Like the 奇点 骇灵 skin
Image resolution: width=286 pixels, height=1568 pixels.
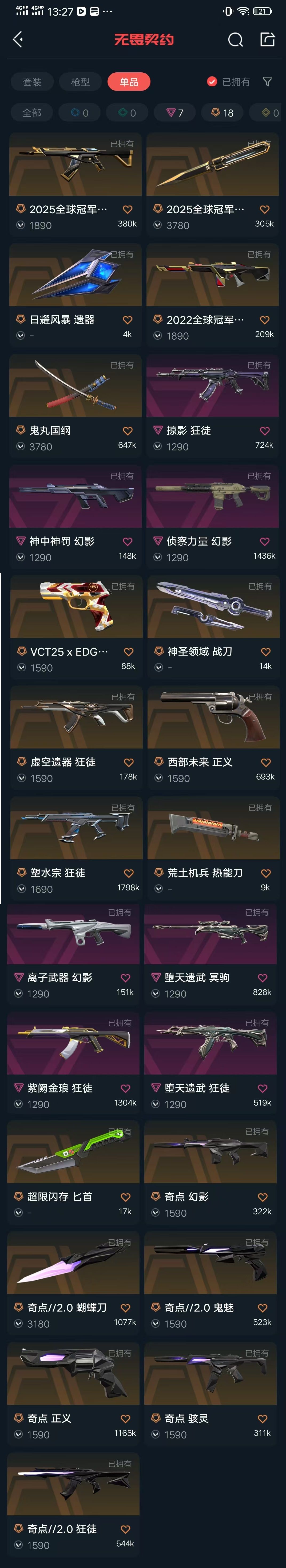[x=263, y=1418]
